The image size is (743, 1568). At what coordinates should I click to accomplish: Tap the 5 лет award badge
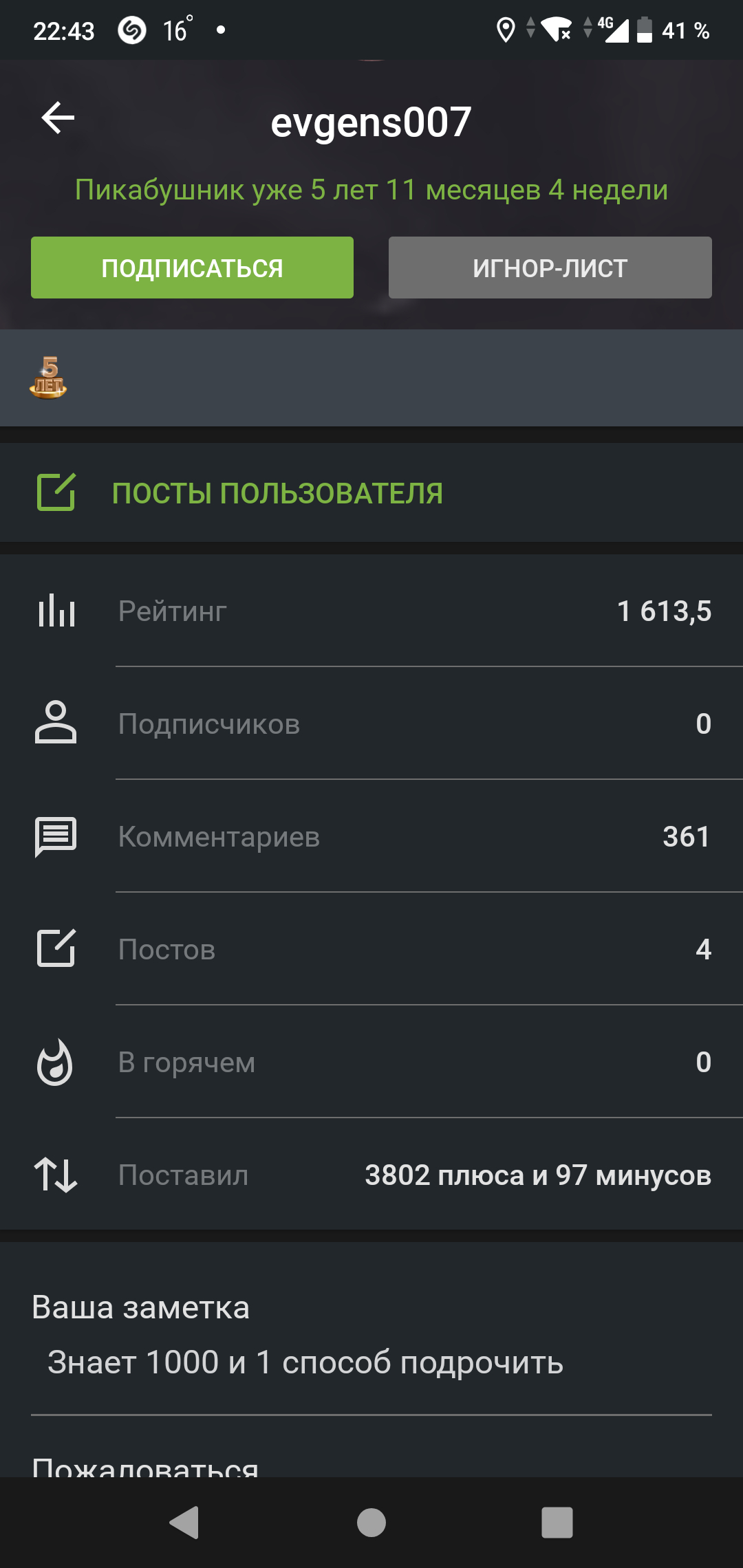point(48,378)
